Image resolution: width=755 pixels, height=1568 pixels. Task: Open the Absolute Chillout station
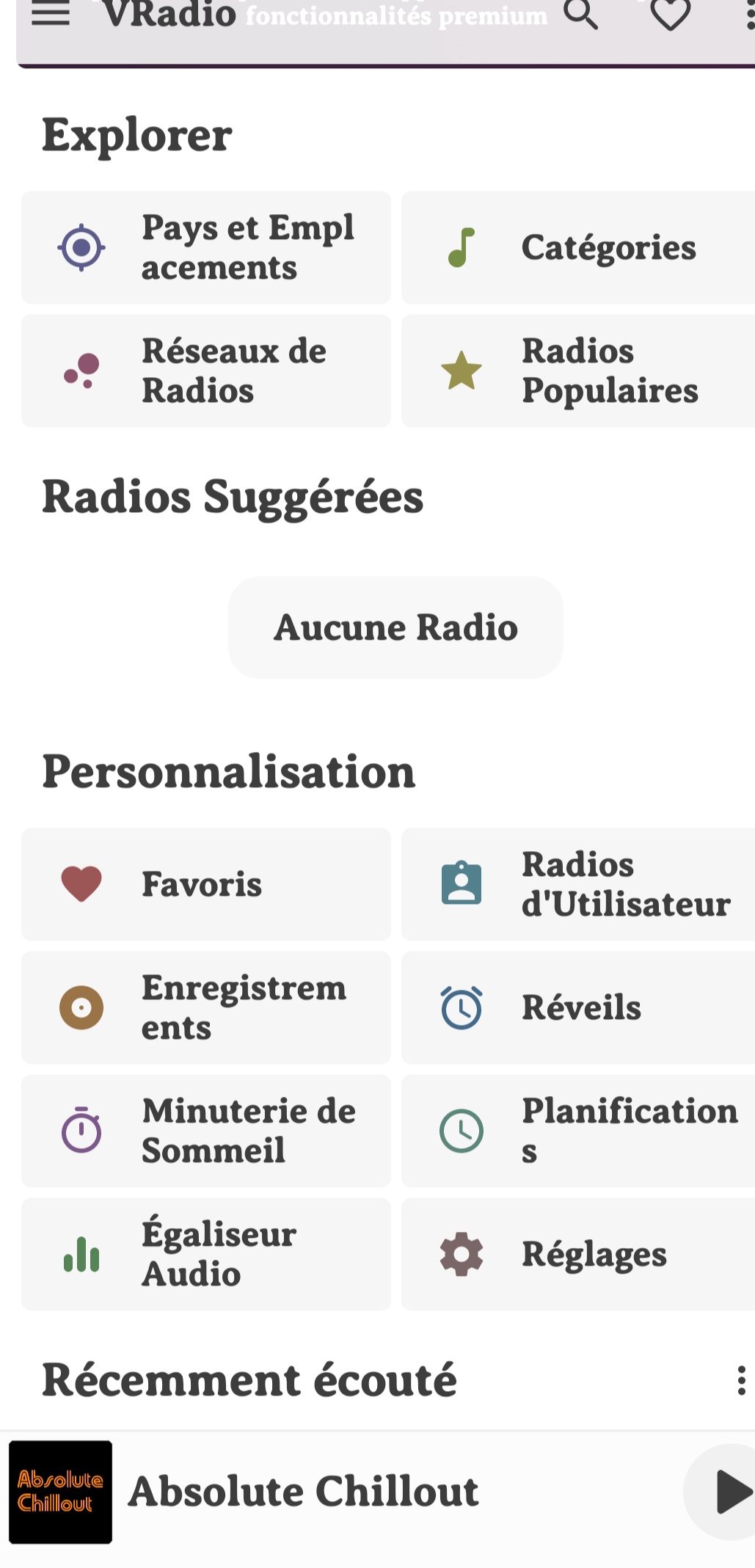tap(302, 1492)
